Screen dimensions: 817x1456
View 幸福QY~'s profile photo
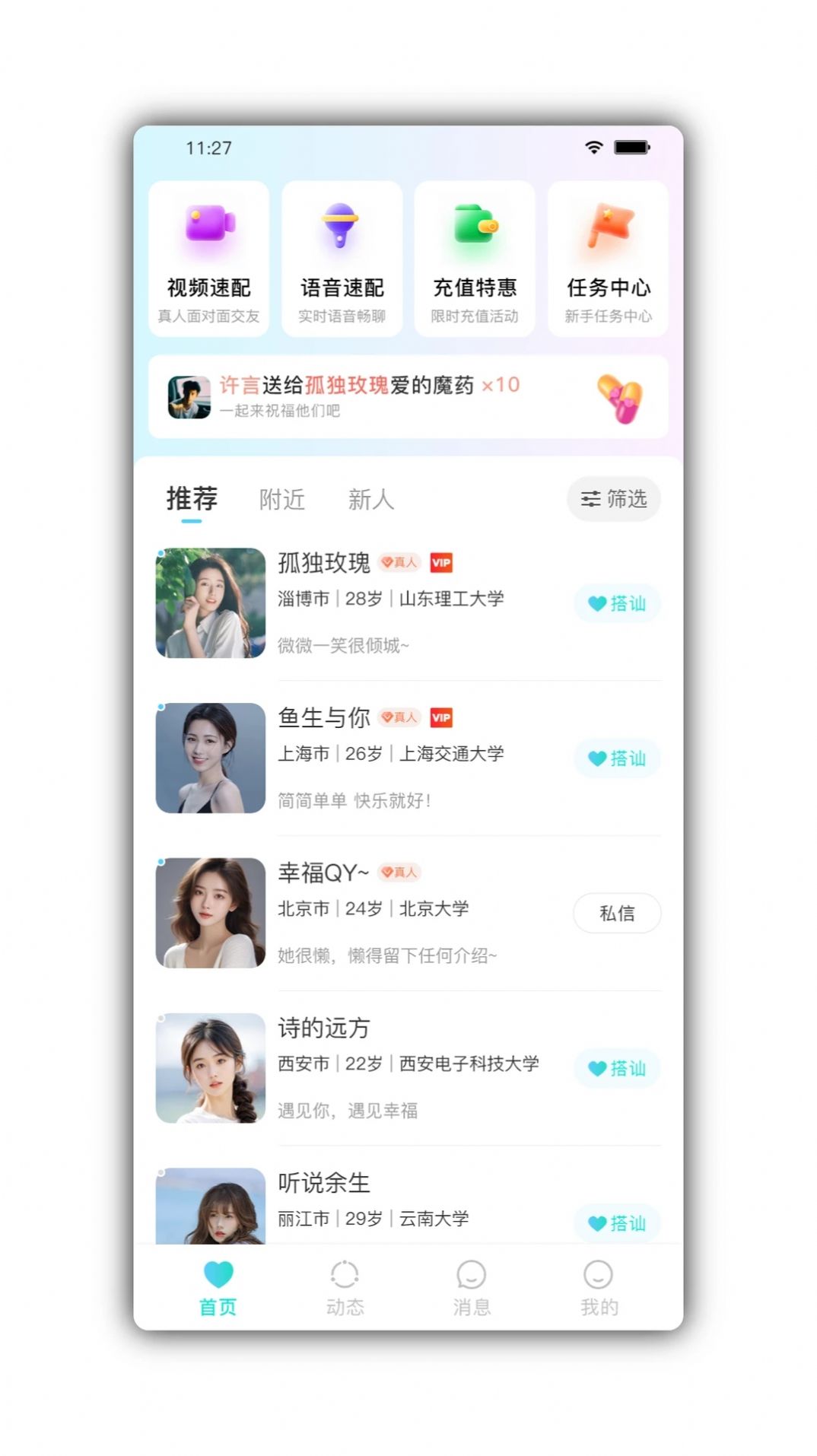pos(211,913)
